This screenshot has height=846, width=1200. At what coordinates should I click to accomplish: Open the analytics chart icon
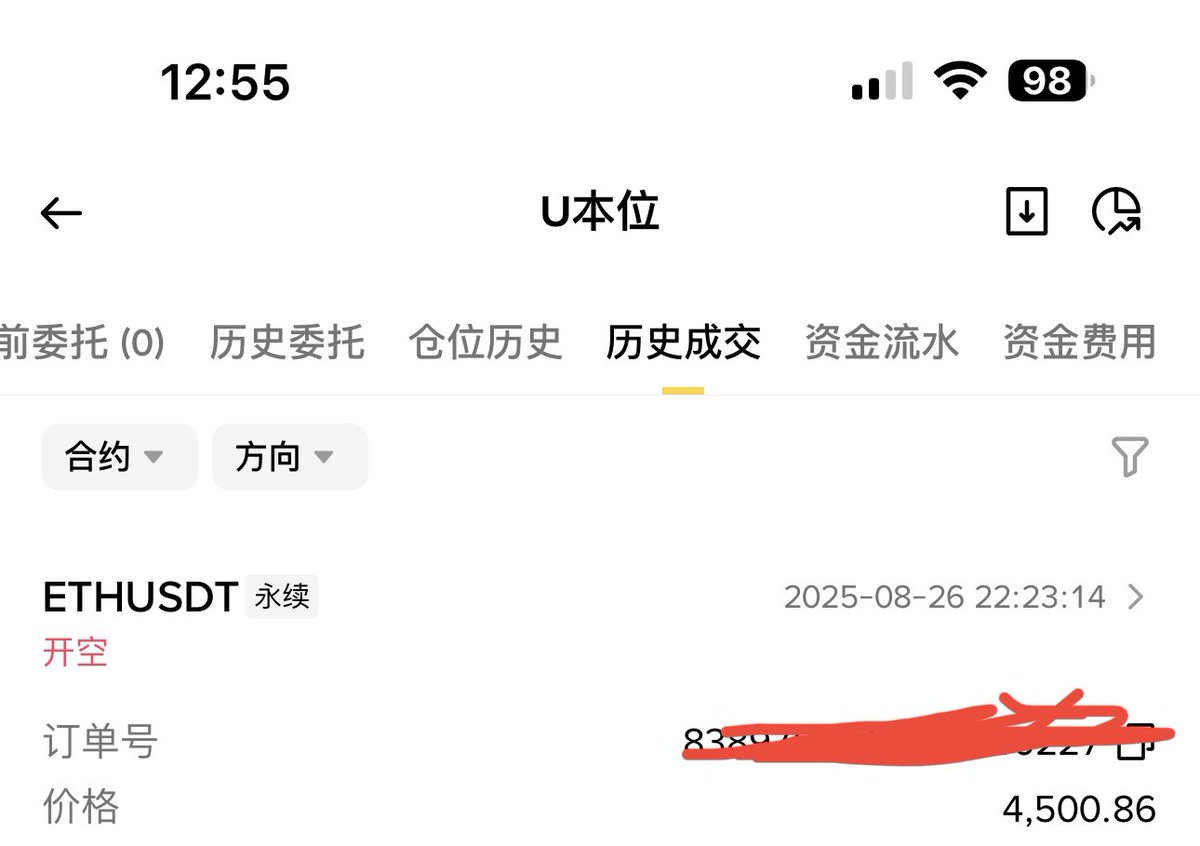(1116, 212)
